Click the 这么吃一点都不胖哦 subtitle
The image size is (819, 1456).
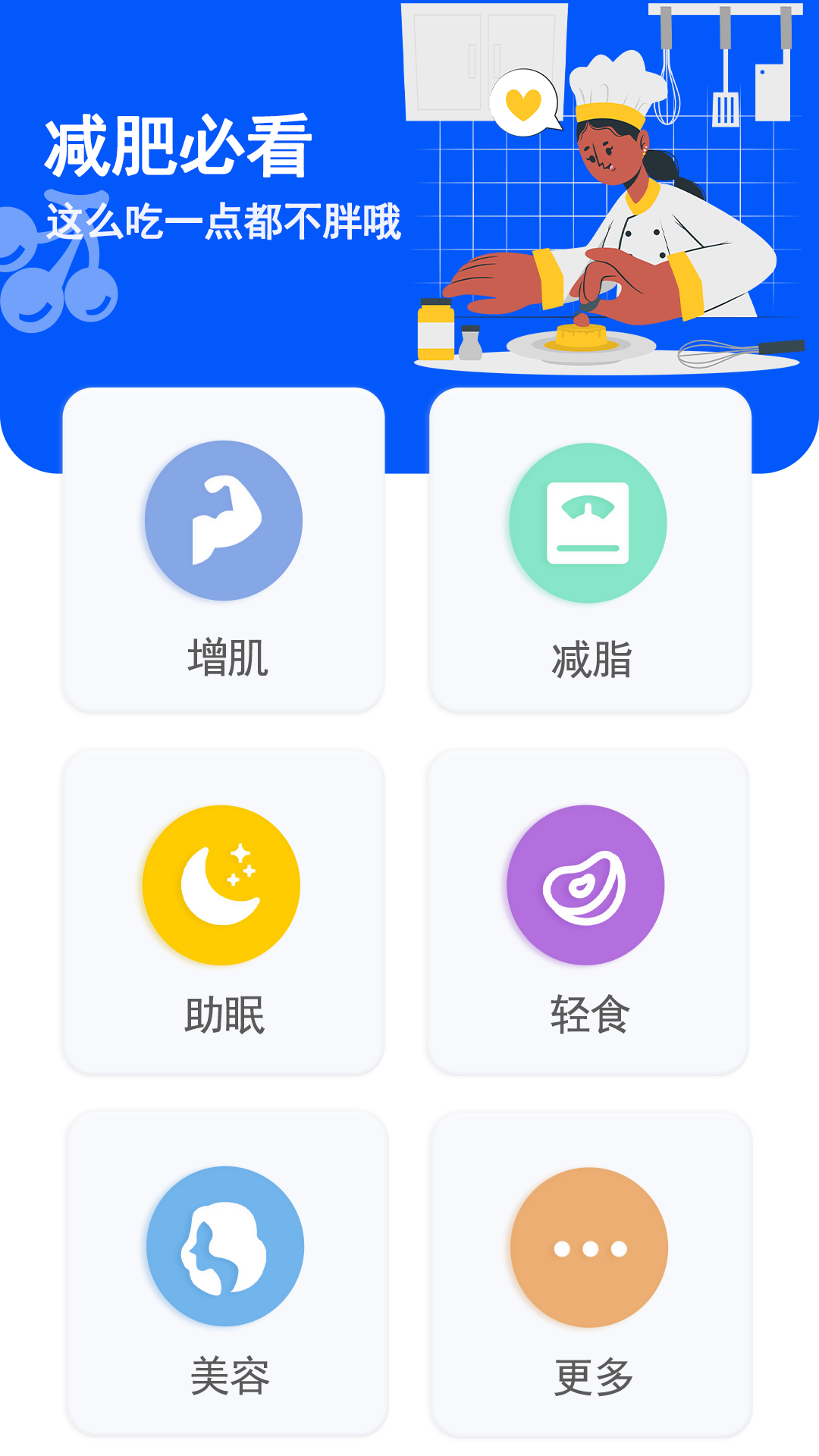[x=225, y=220]
